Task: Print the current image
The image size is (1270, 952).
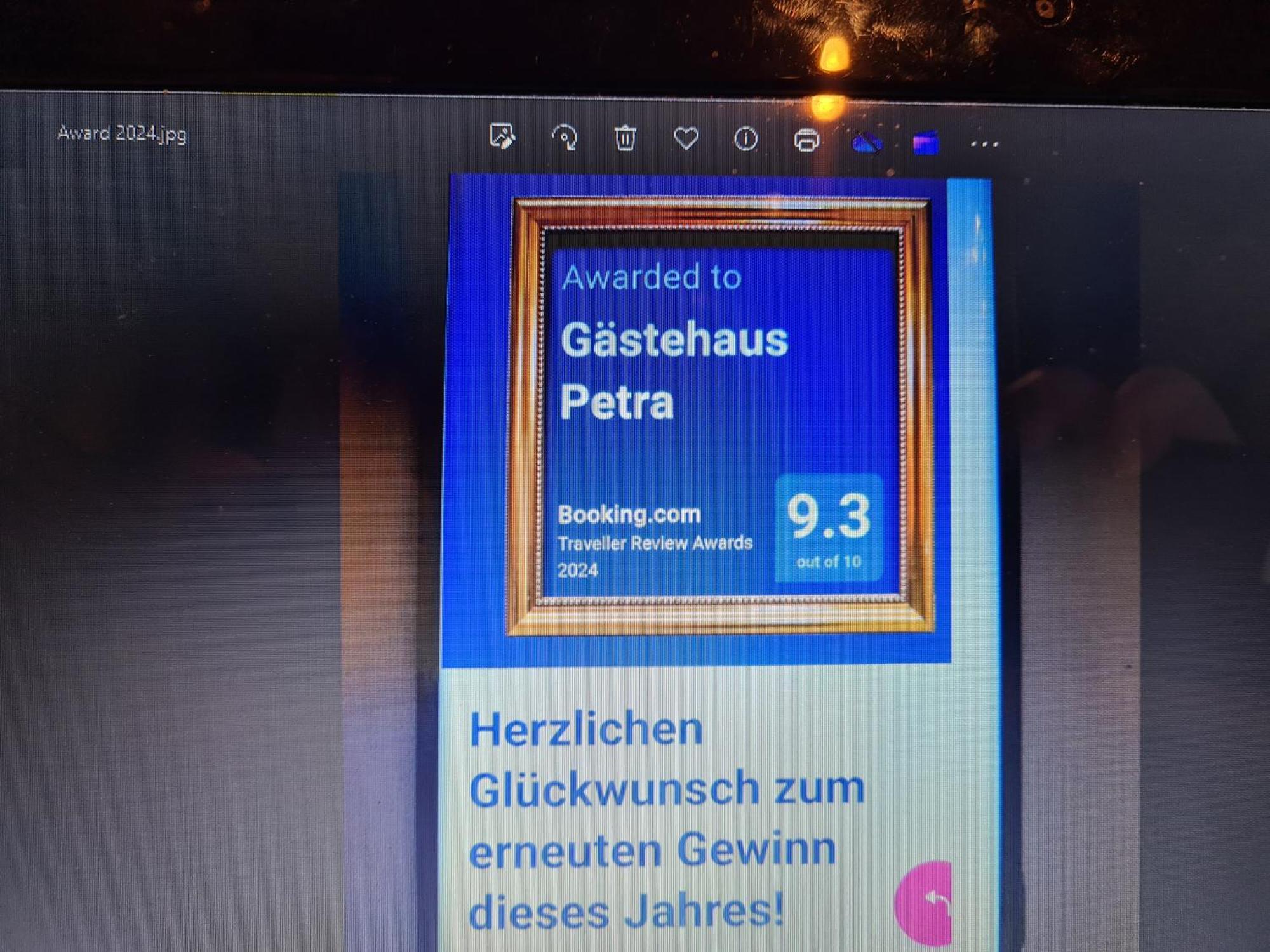Action: point(806,140)
